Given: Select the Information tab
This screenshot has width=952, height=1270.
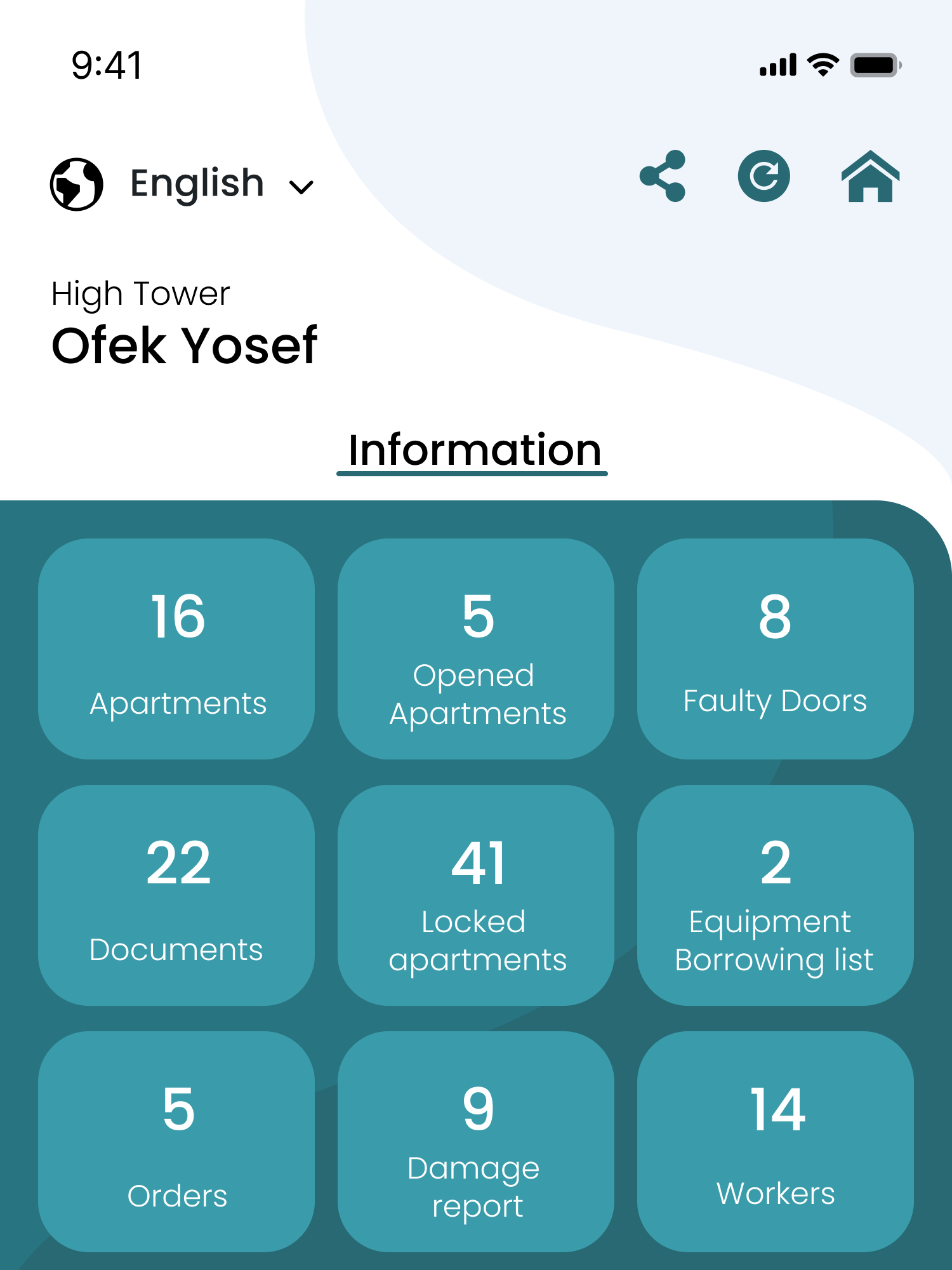Looking at the screenshot, I should point(473,451).
